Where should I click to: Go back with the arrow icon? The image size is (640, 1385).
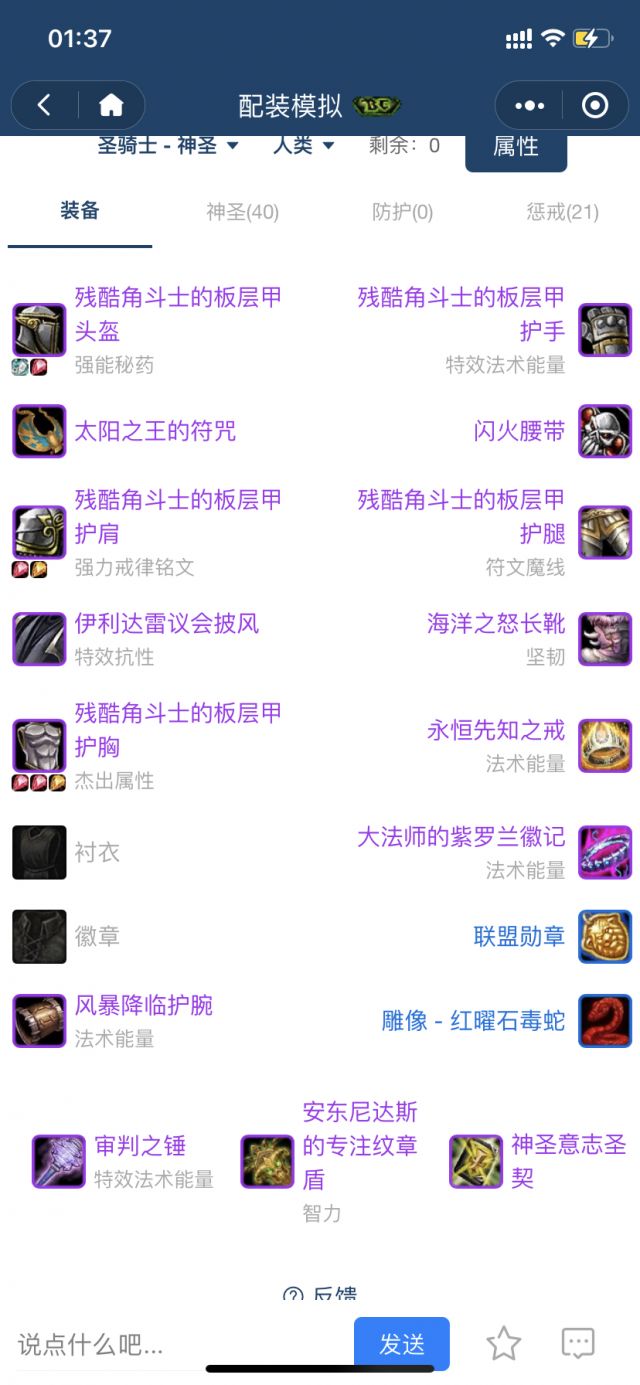[44, 105]
